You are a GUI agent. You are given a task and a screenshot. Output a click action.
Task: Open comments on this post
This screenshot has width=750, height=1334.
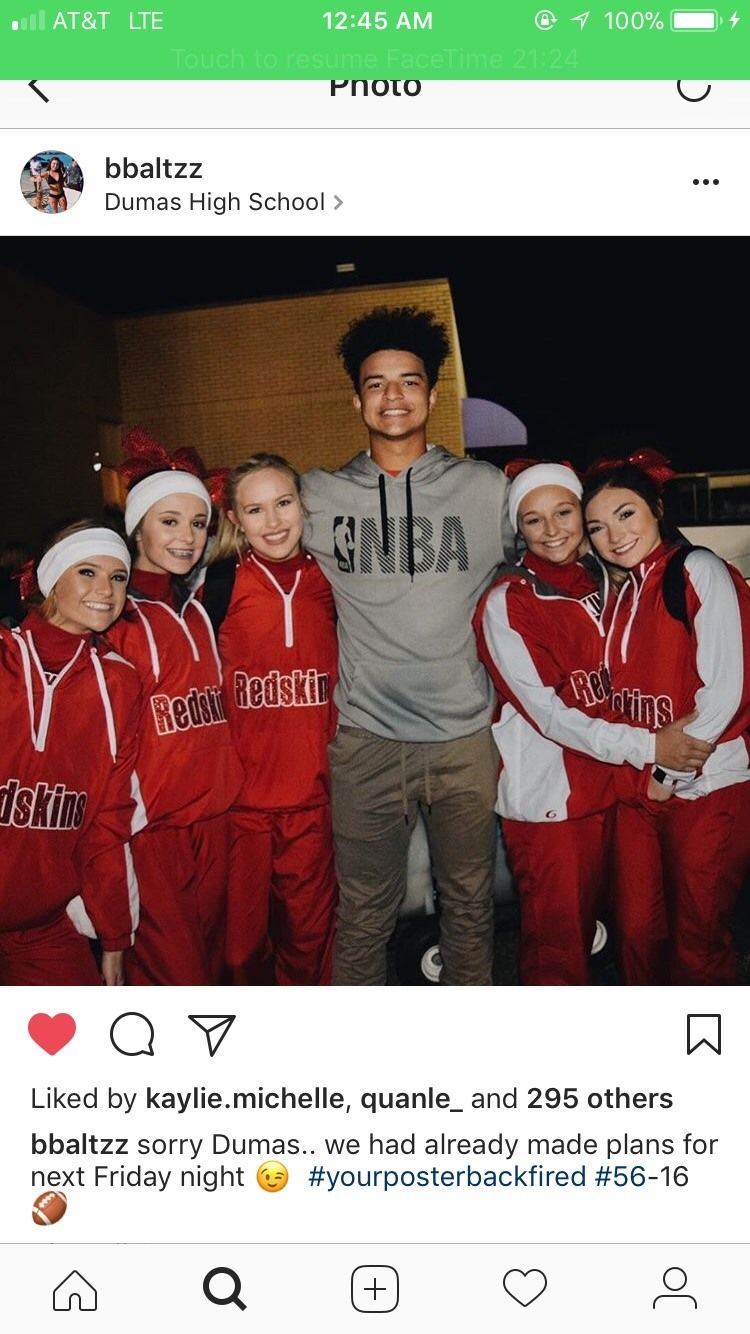coord(132,1034)
